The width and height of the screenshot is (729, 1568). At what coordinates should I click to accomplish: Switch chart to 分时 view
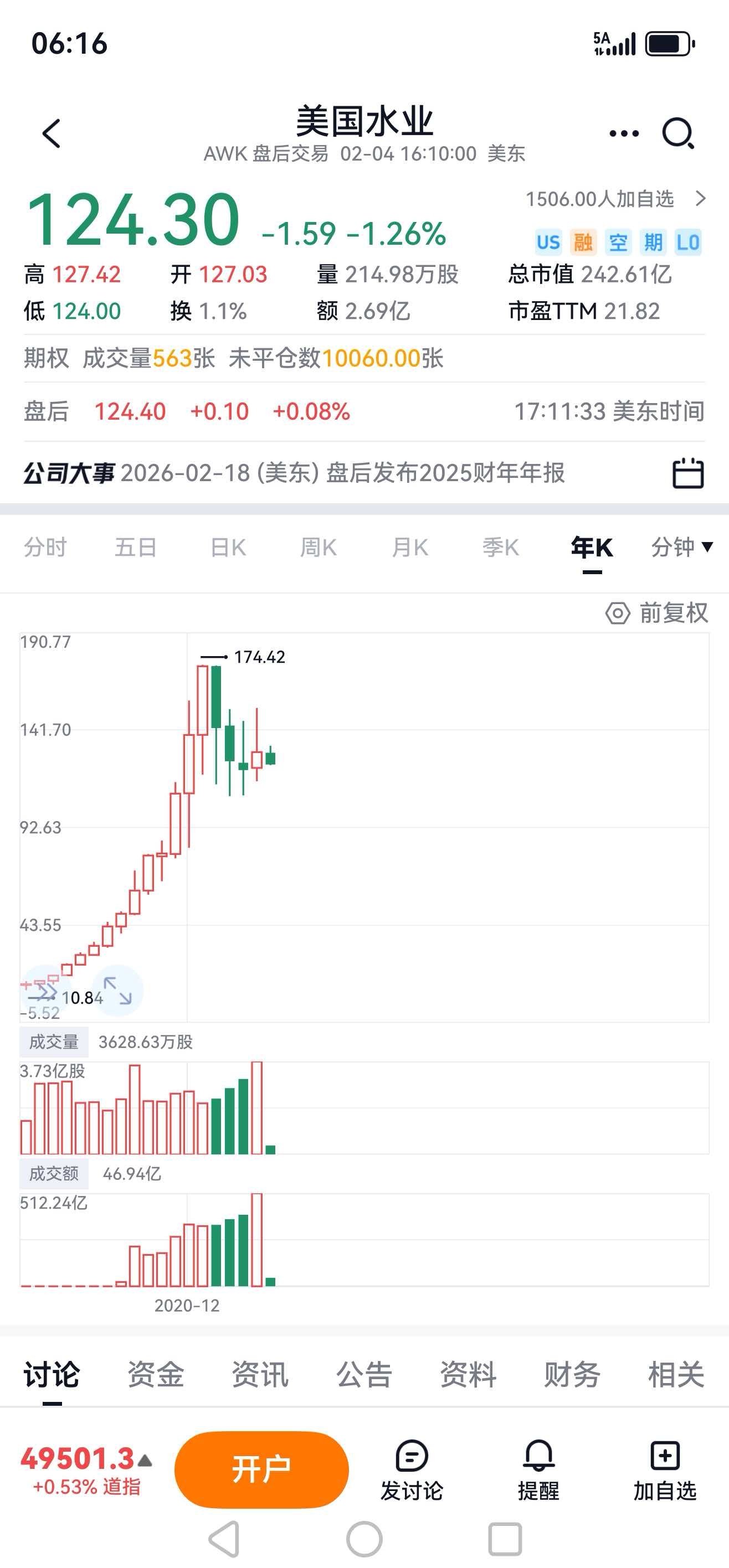44,547
